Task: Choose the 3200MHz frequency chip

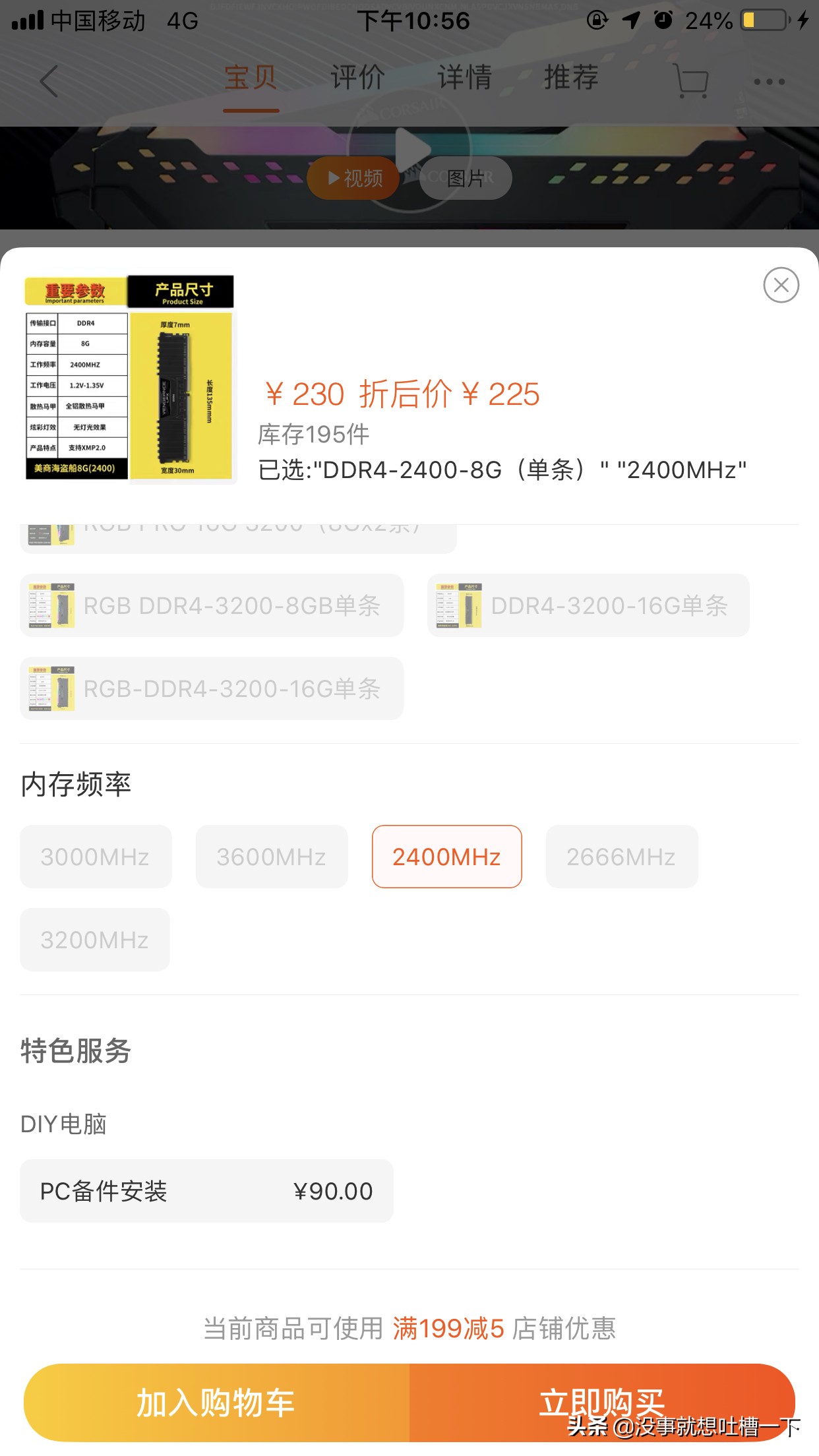Action: 95,940
